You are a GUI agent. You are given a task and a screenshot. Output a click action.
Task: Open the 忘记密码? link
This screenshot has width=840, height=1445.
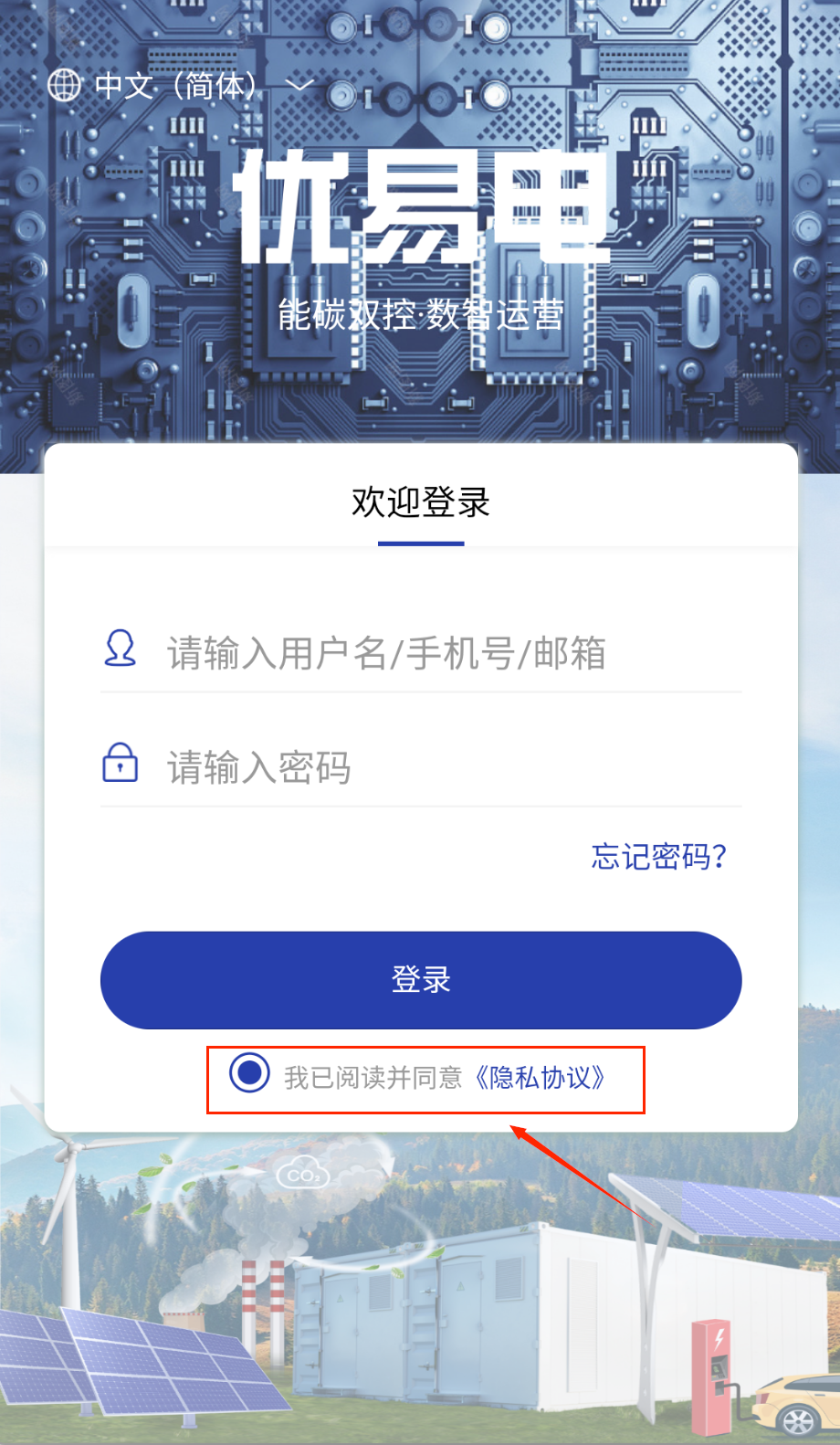pyautogui.click(x=658, y=856)
